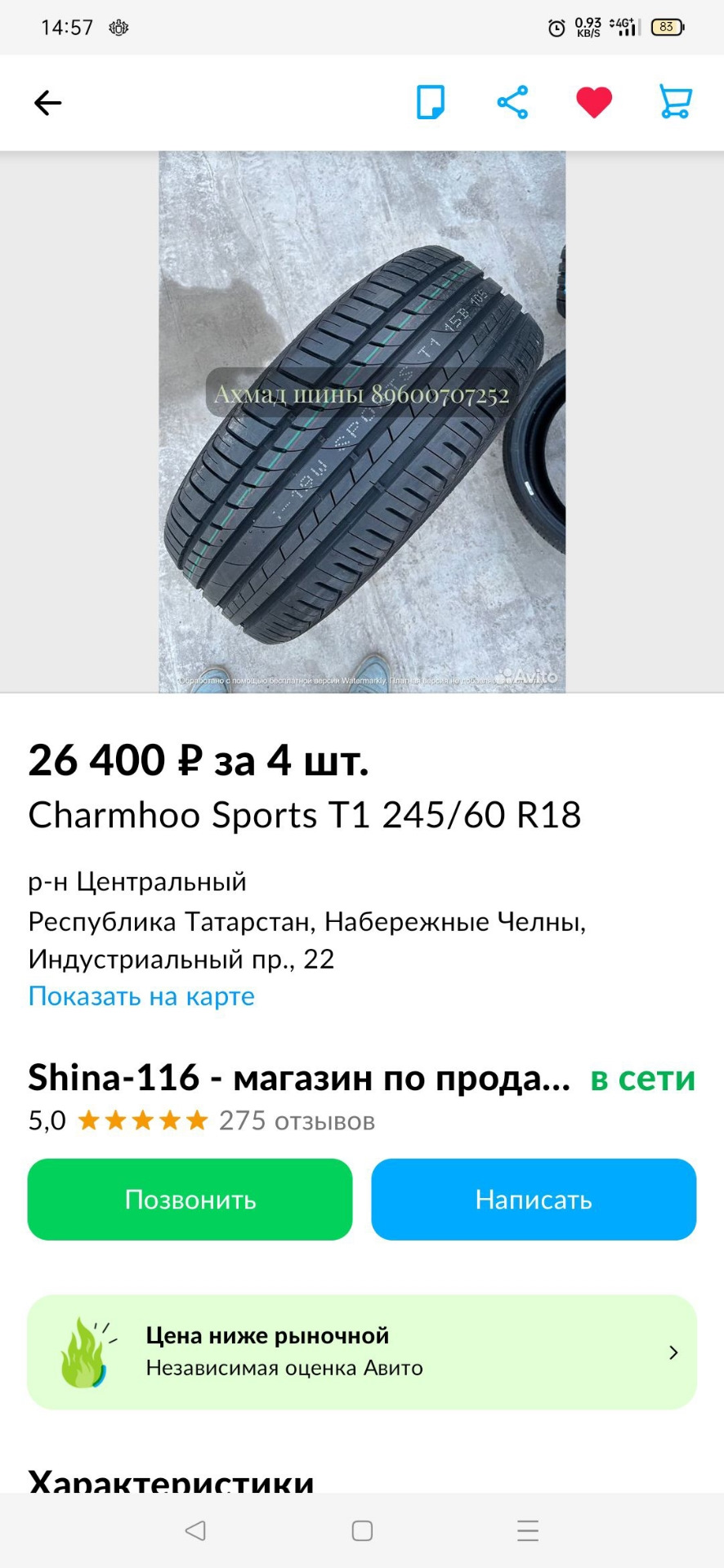Tap the green в сети online status label
Image resolution: width=724 pixels, height=1568 pixels.
642,1079
